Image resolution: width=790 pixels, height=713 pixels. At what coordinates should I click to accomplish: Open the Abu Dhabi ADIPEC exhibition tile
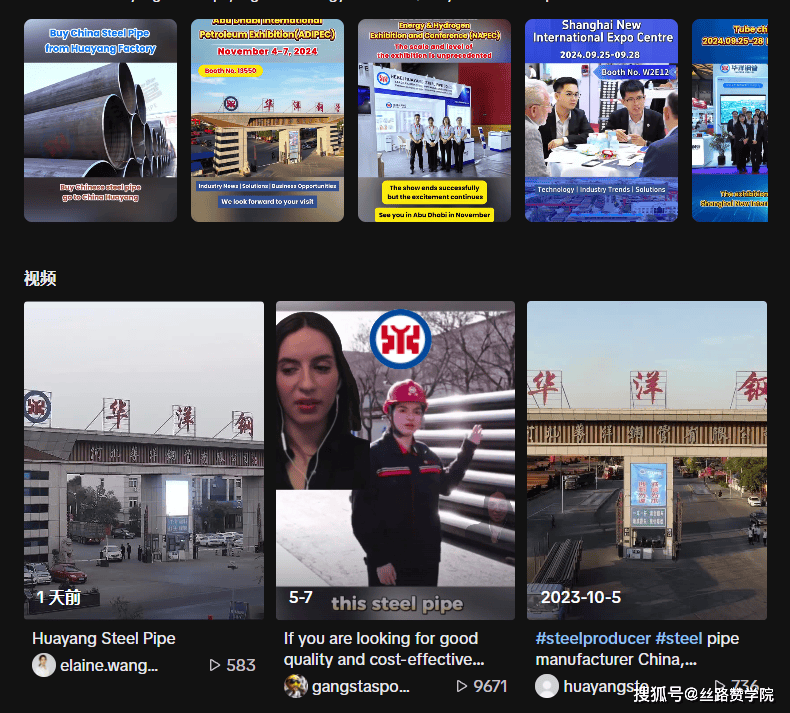pos(267,120)
